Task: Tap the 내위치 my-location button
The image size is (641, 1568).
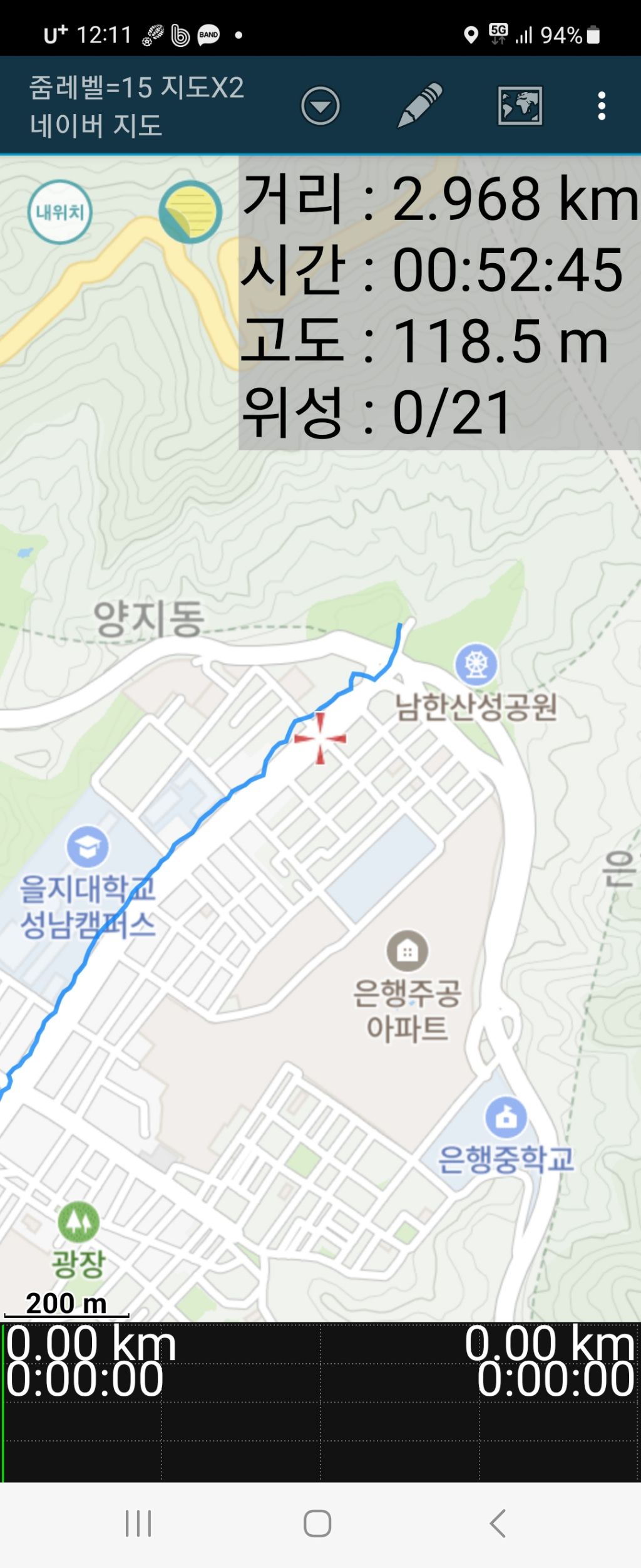Action: click(x=60, y=212)
